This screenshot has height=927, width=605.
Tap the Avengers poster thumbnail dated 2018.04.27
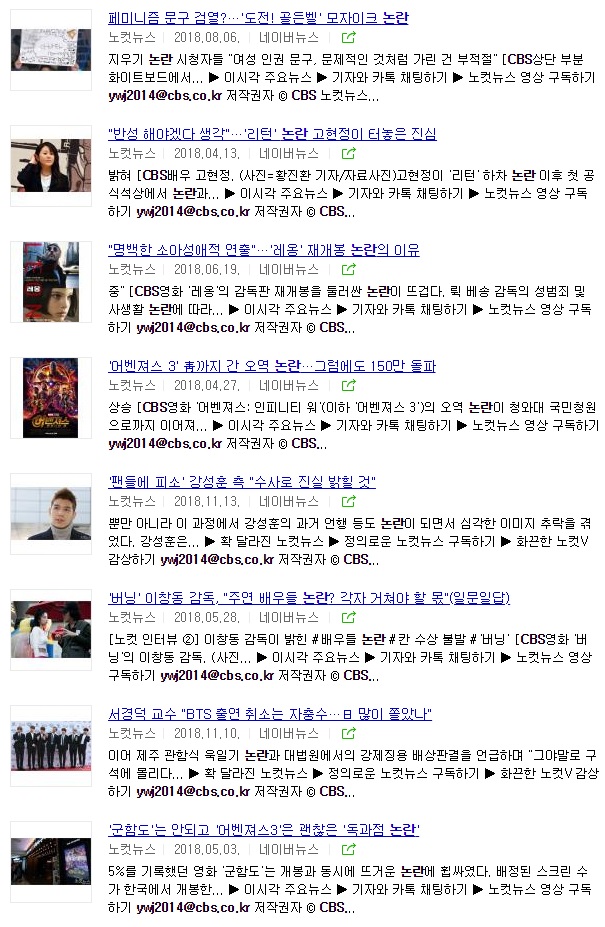51,398
